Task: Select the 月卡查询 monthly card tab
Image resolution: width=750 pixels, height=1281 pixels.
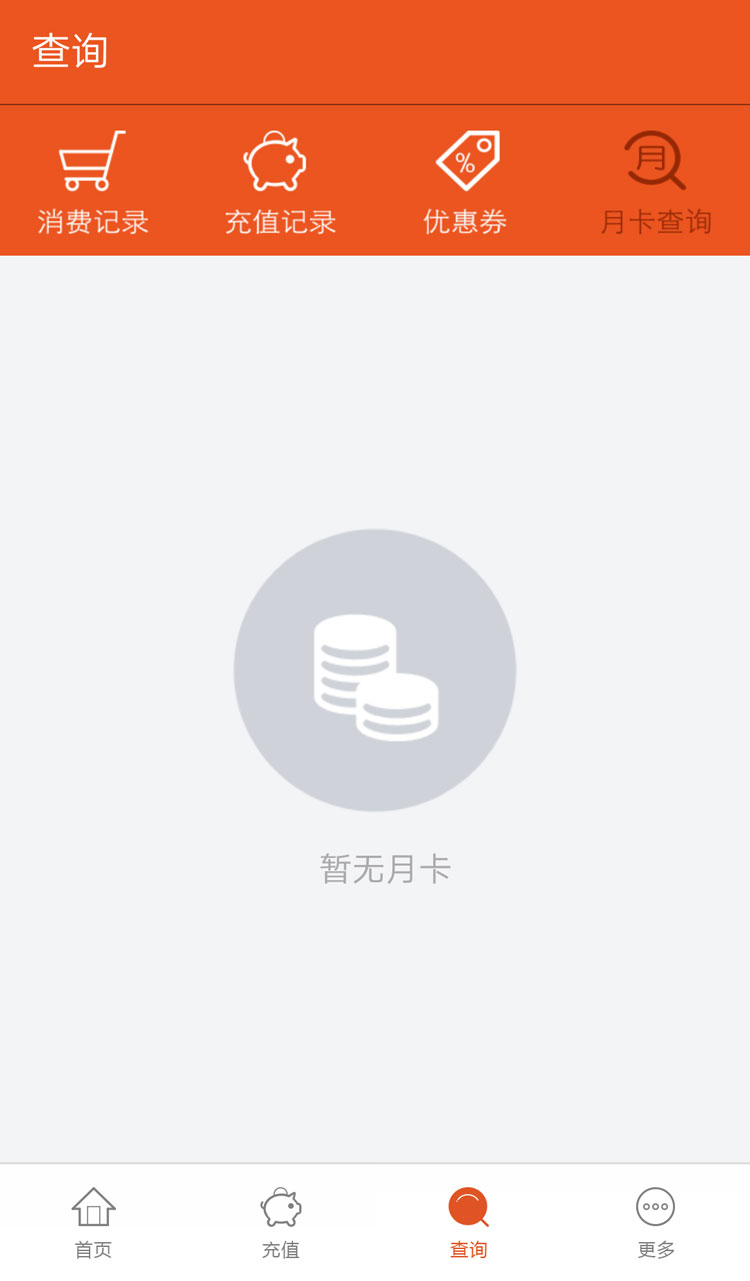Action: point(656,182)
